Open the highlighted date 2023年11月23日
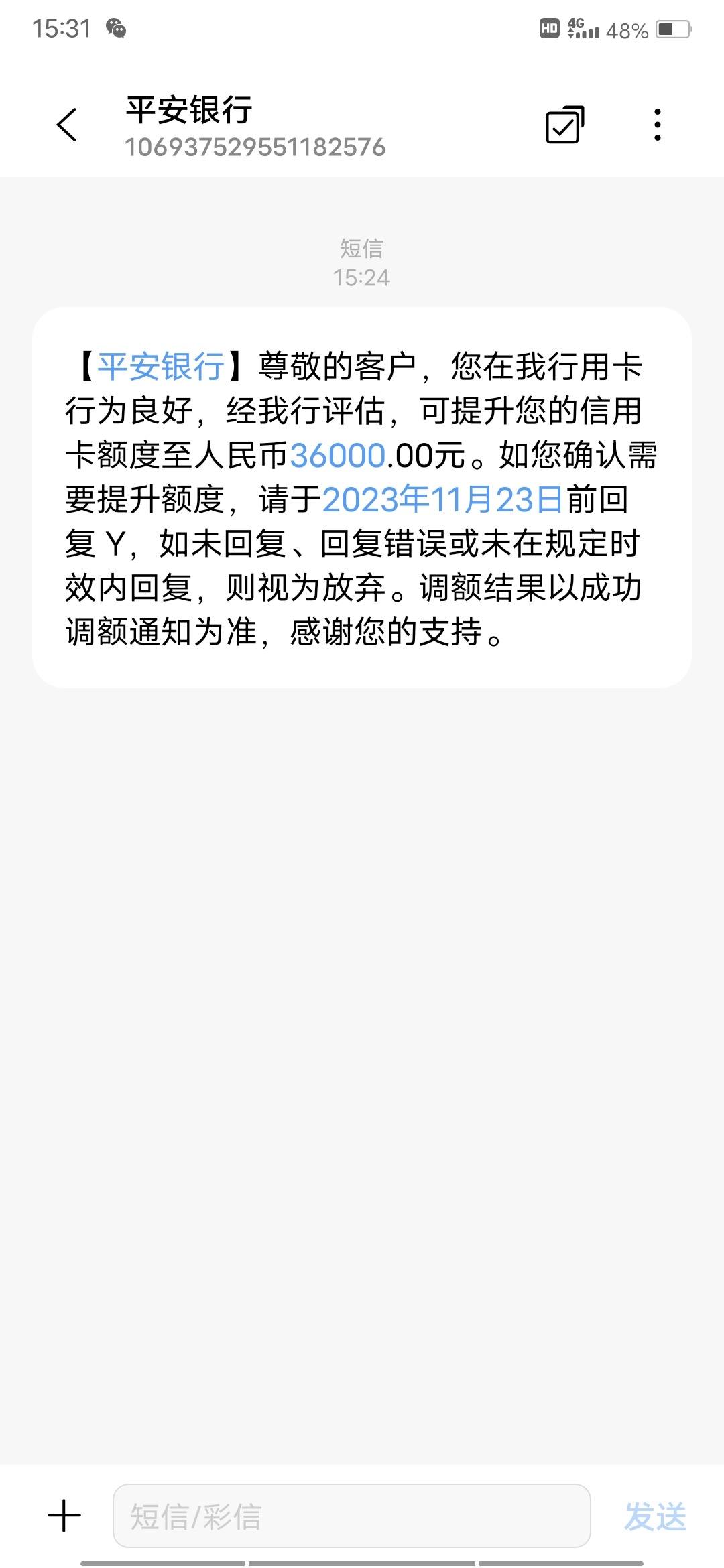Viewport: 724px width, 1568px height. click(442, 499)
